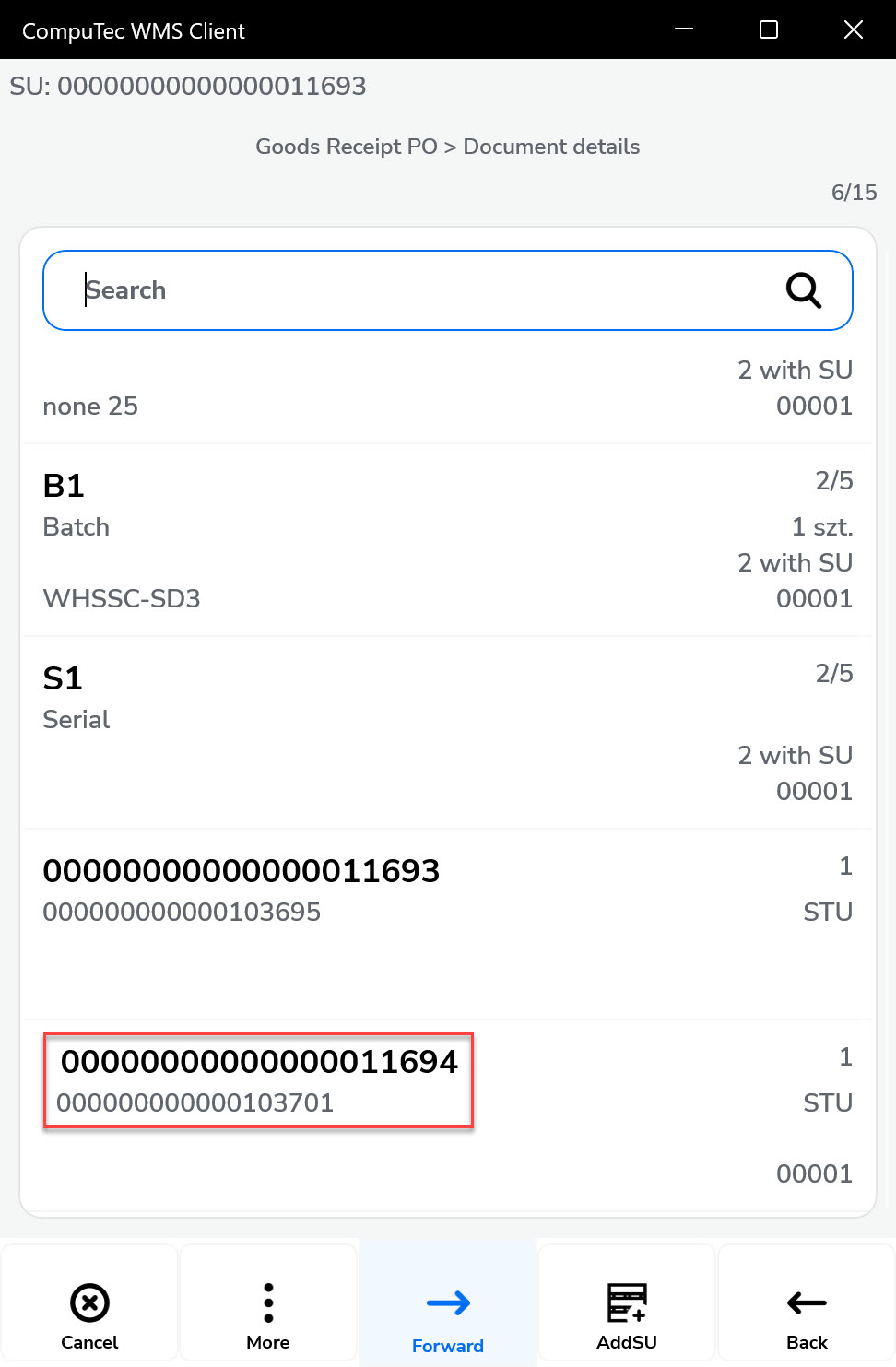This screenshot has width=896, height=1367.
Task: Go Forward to the next step
Action: point(448,1314)
